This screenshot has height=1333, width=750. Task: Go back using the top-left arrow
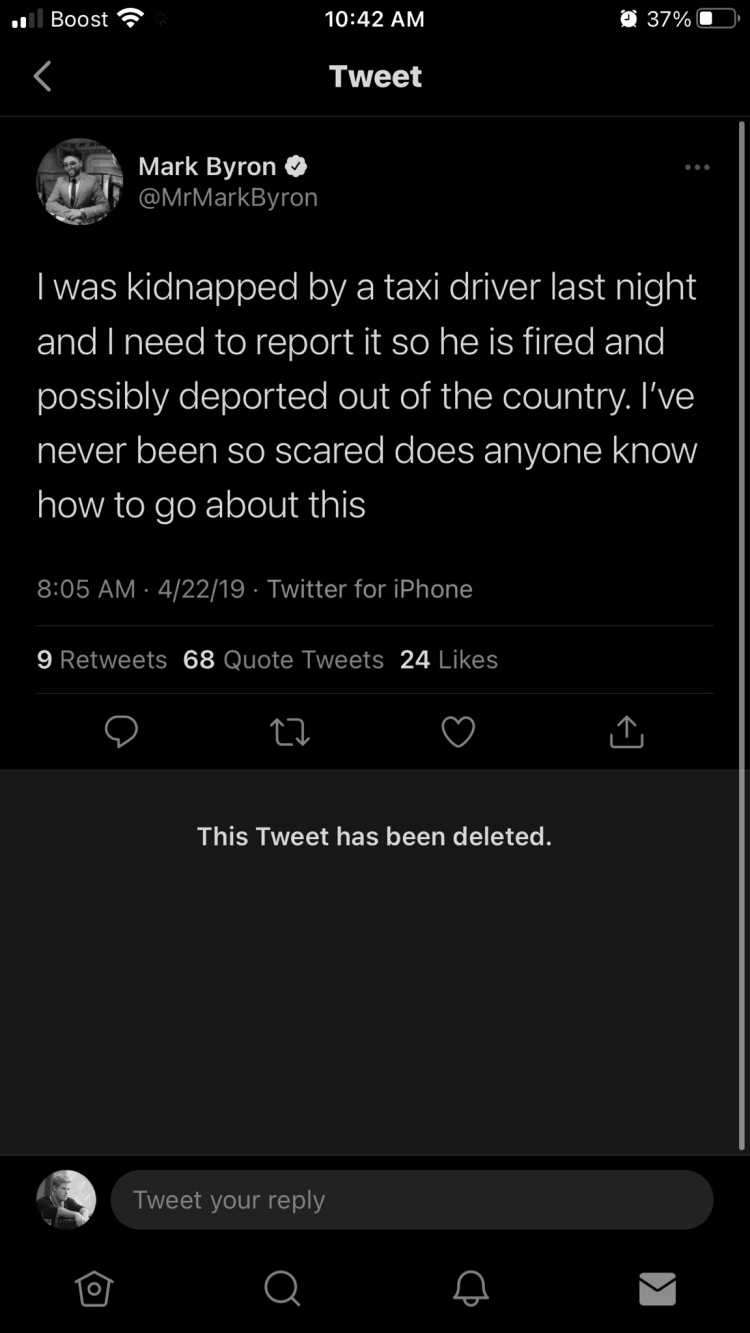[42, 76]
